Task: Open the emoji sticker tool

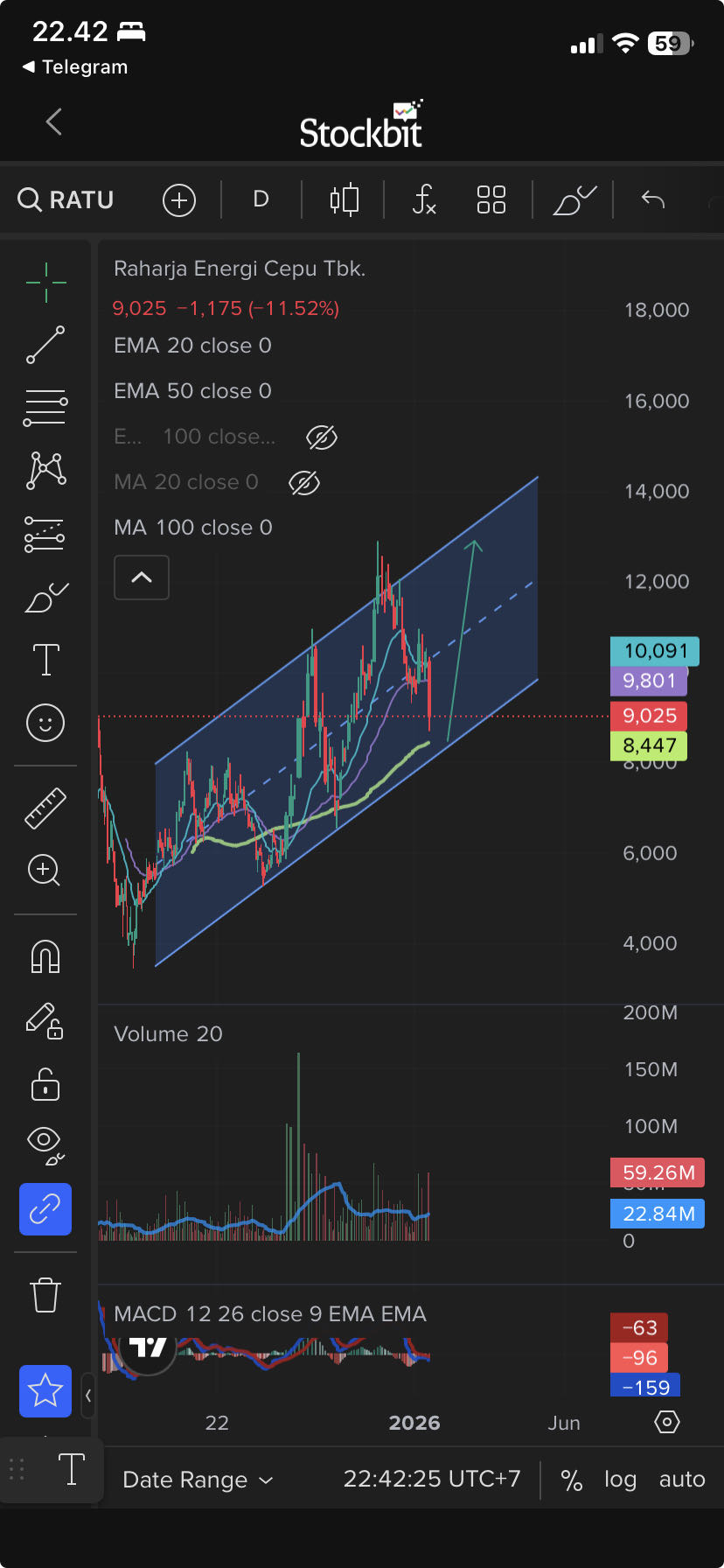Action: click(x=45, y=723)
